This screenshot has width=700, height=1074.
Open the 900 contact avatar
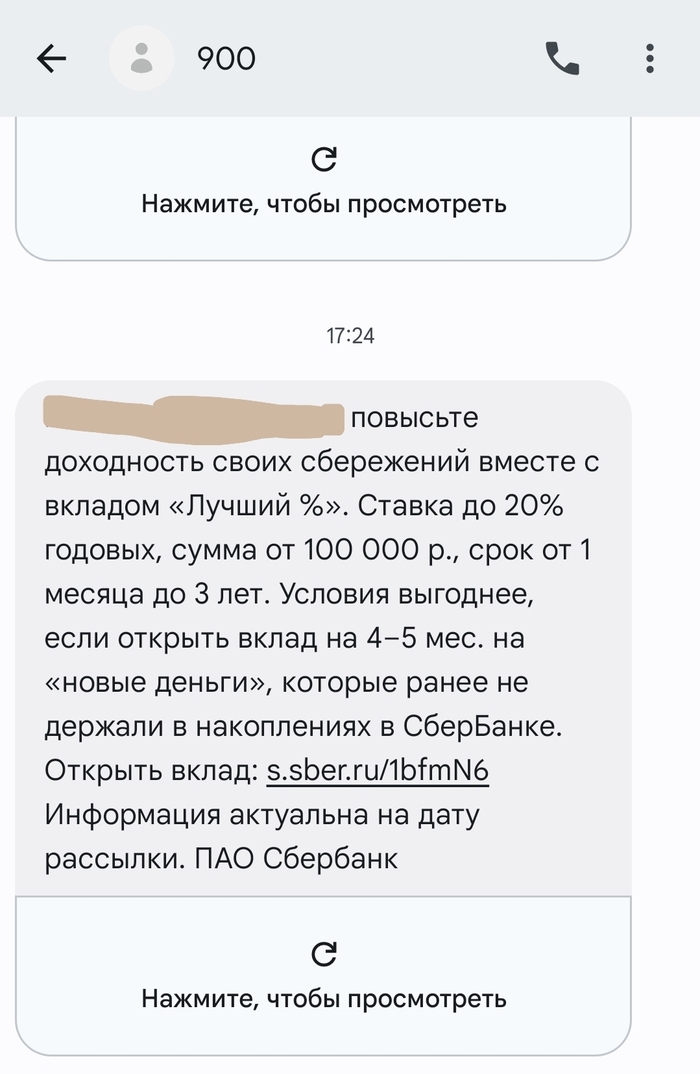coord(142,59)
